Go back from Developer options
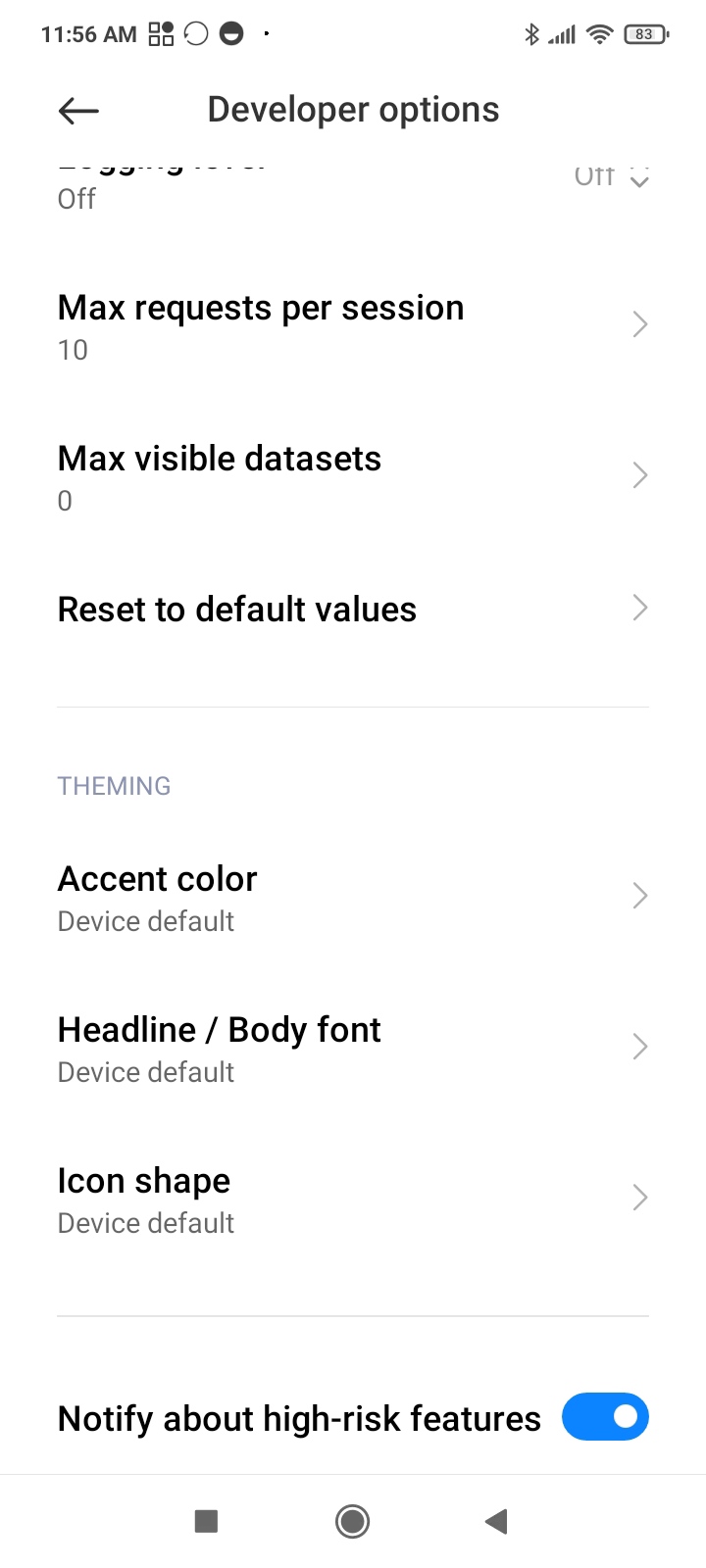 coord(78,111)
